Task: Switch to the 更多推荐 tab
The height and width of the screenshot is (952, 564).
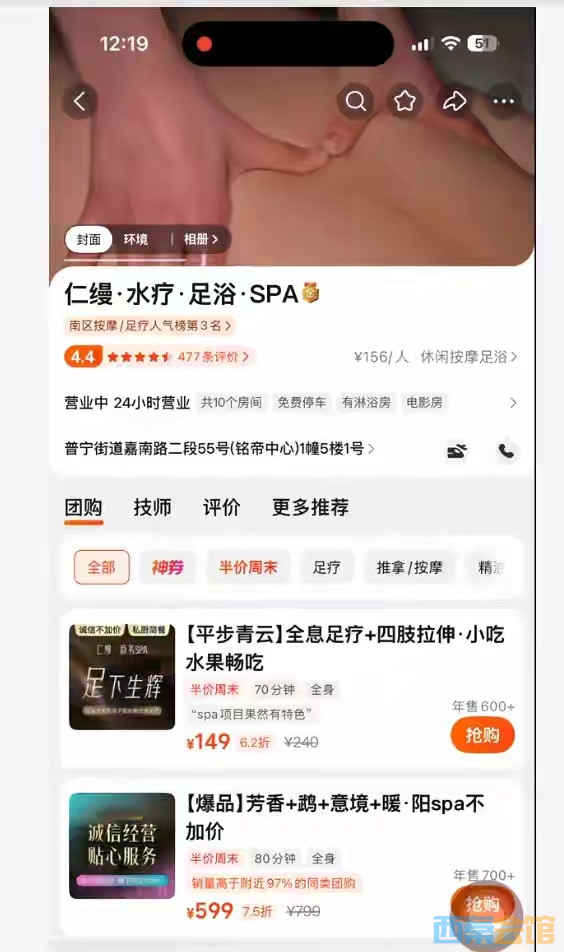Action: [310, 507]
